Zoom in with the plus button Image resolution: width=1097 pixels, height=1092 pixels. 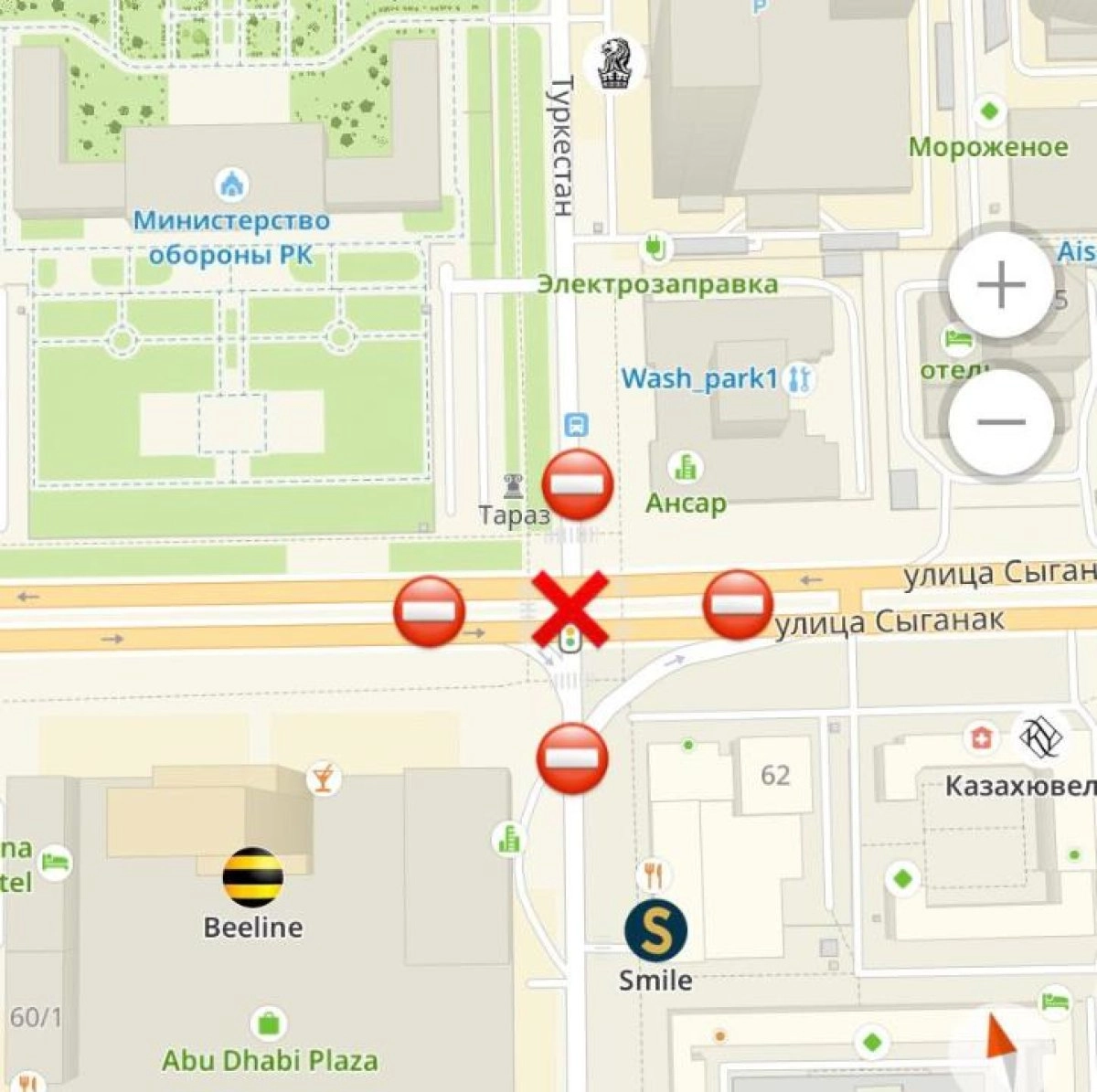pyautogui.click(x=1001, y=284)
